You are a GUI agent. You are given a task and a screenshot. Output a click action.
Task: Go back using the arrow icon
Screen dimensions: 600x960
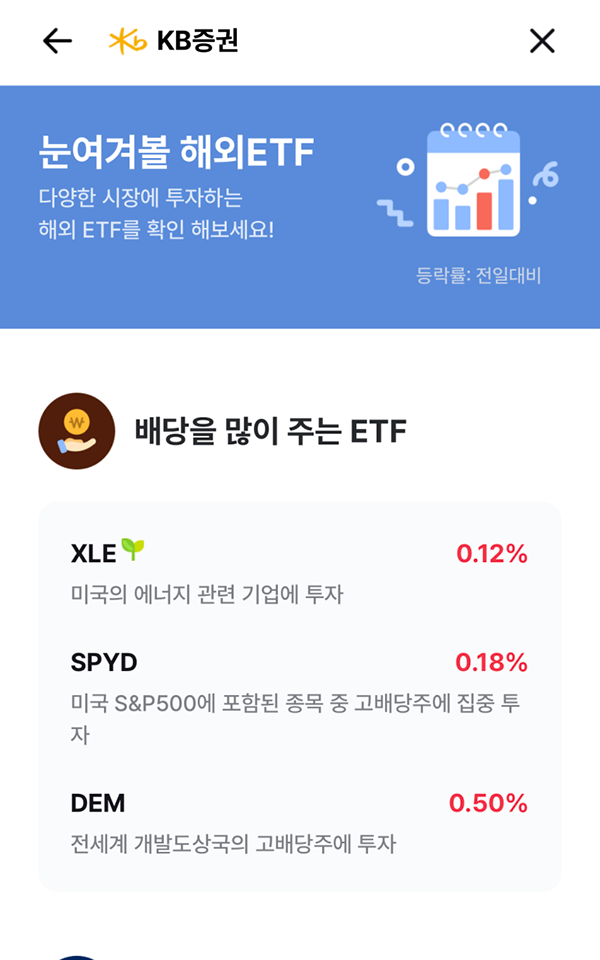coord(58,41)
